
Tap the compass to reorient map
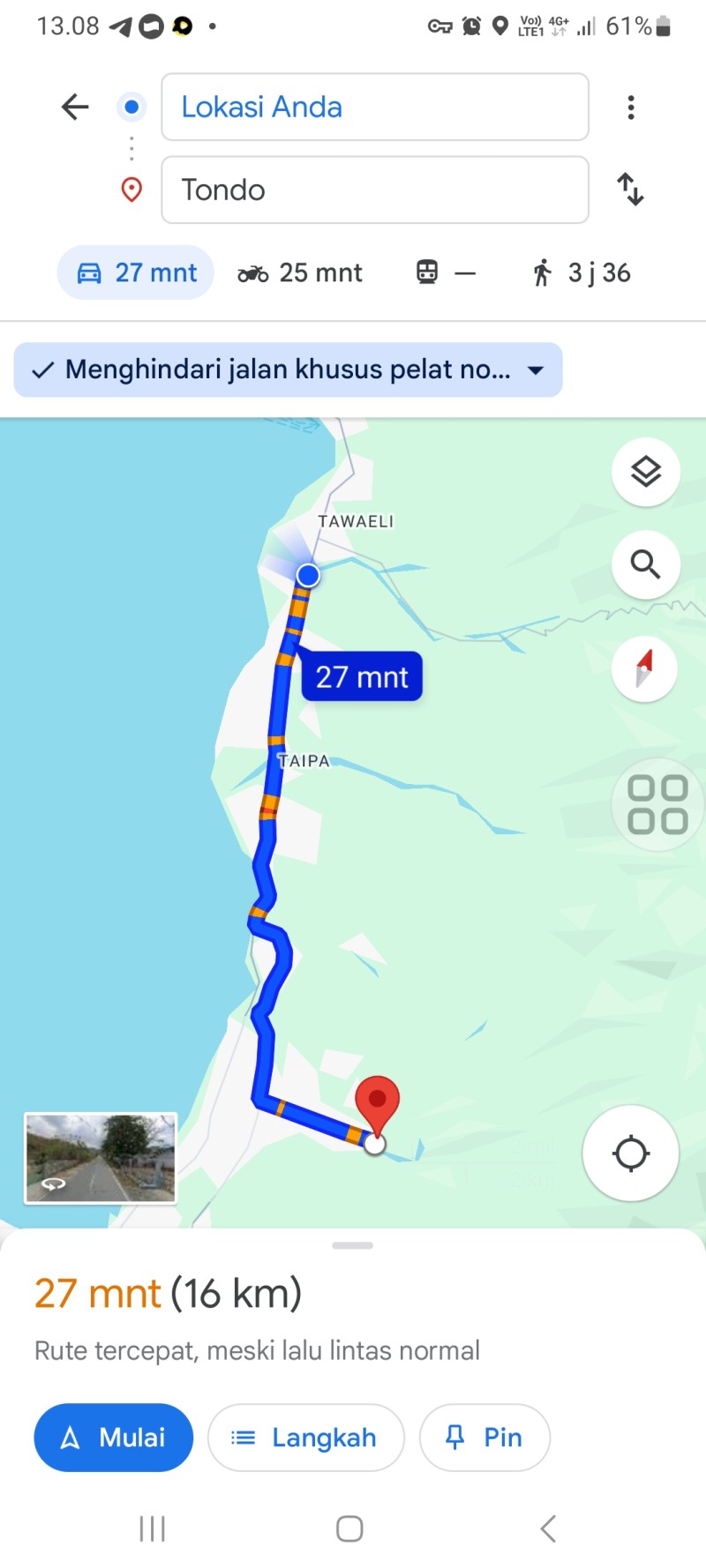[x=645, y=668]
